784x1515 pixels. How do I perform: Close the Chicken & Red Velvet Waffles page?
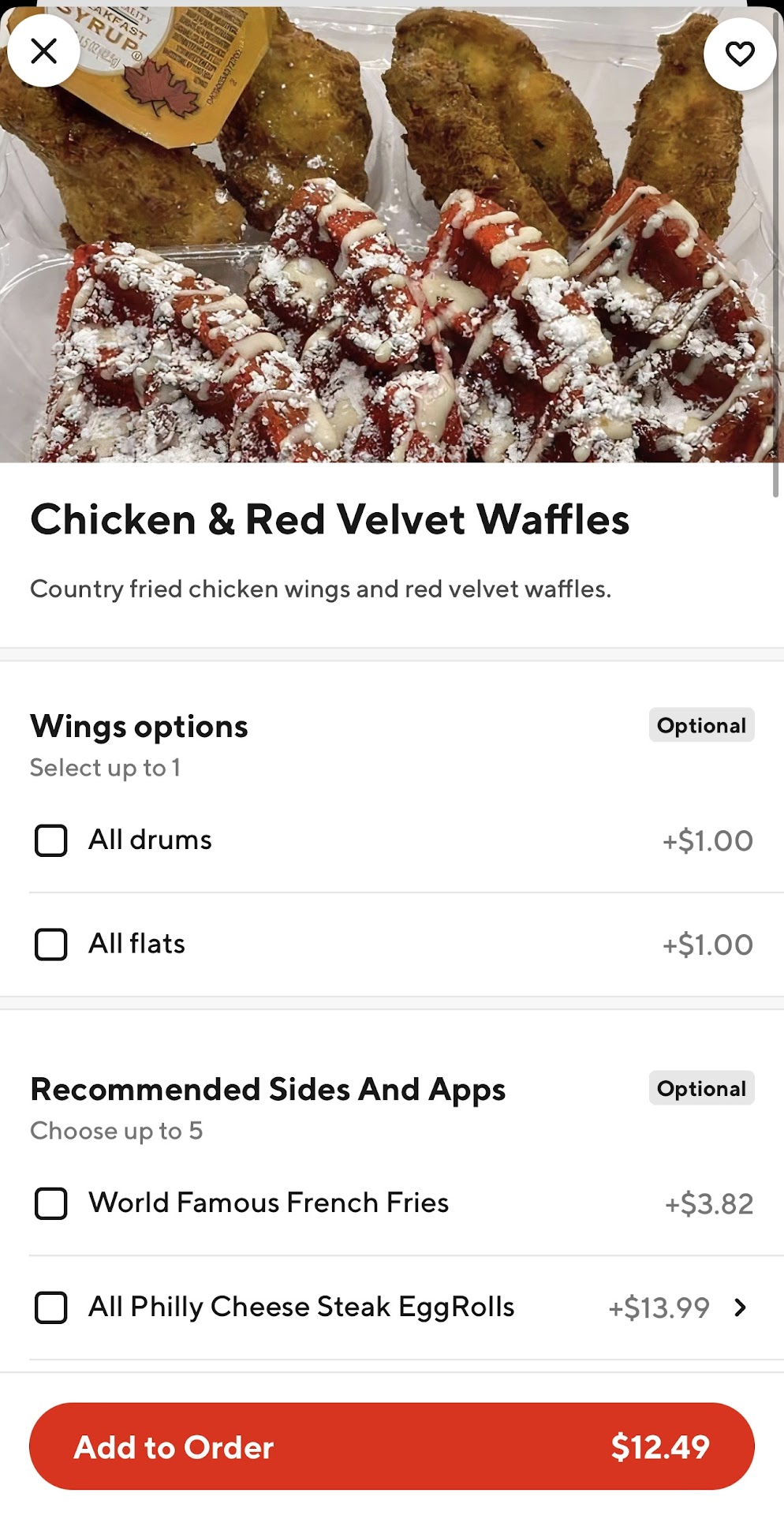[x=43, y=51]
